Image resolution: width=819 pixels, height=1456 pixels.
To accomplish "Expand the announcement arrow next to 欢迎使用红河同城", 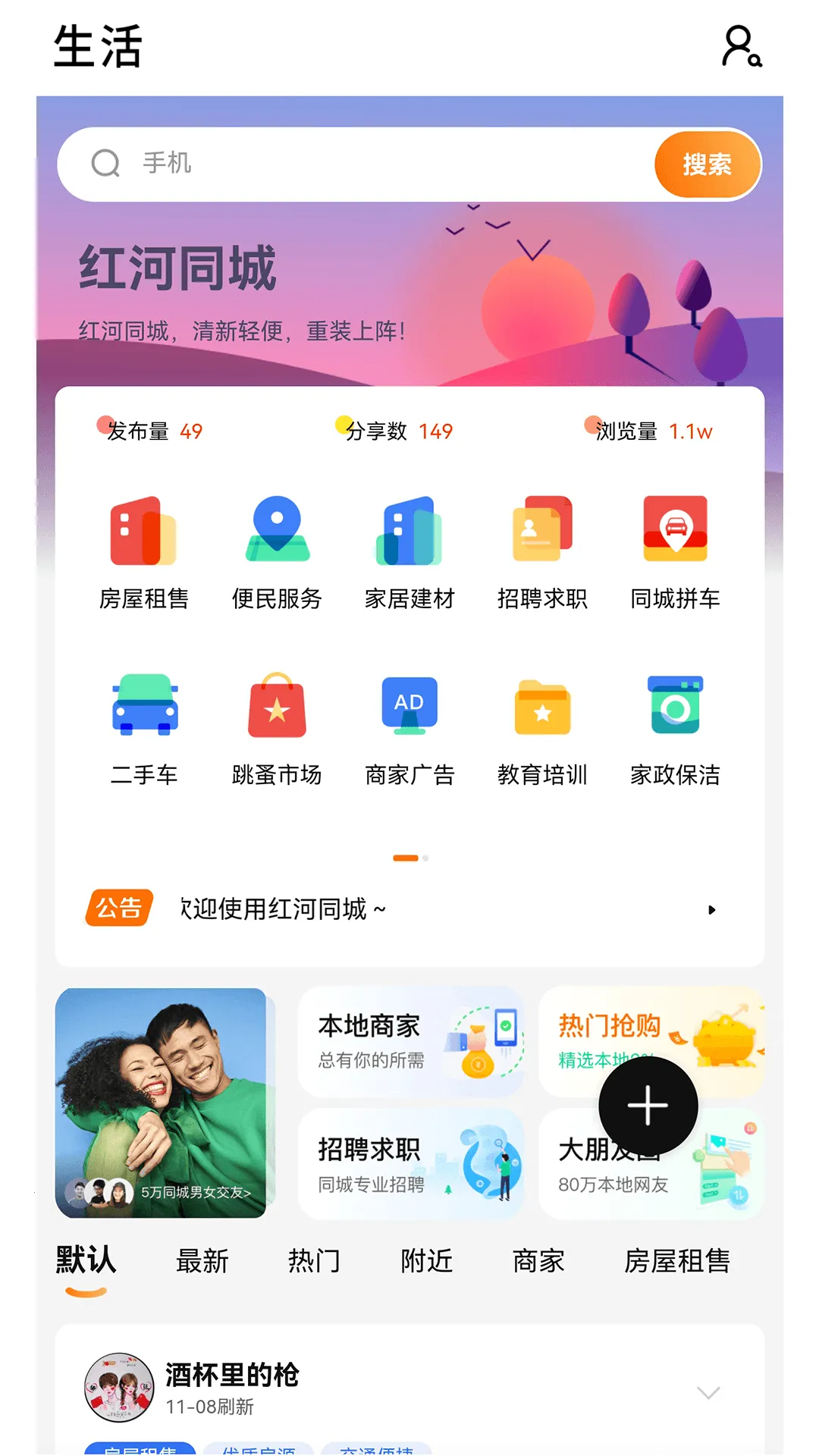I will point(711,909).
